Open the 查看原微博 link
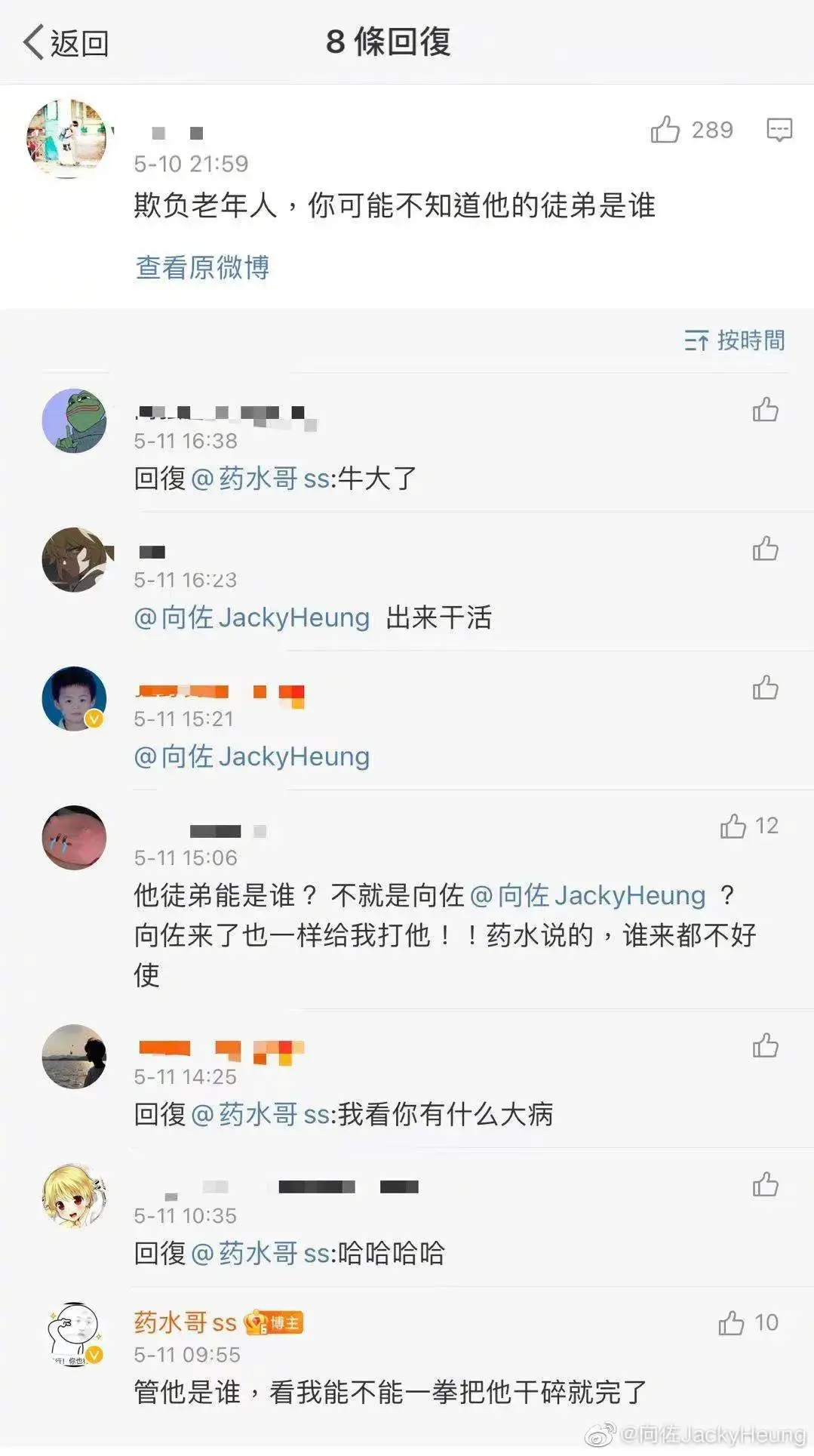 pos(202,267)
